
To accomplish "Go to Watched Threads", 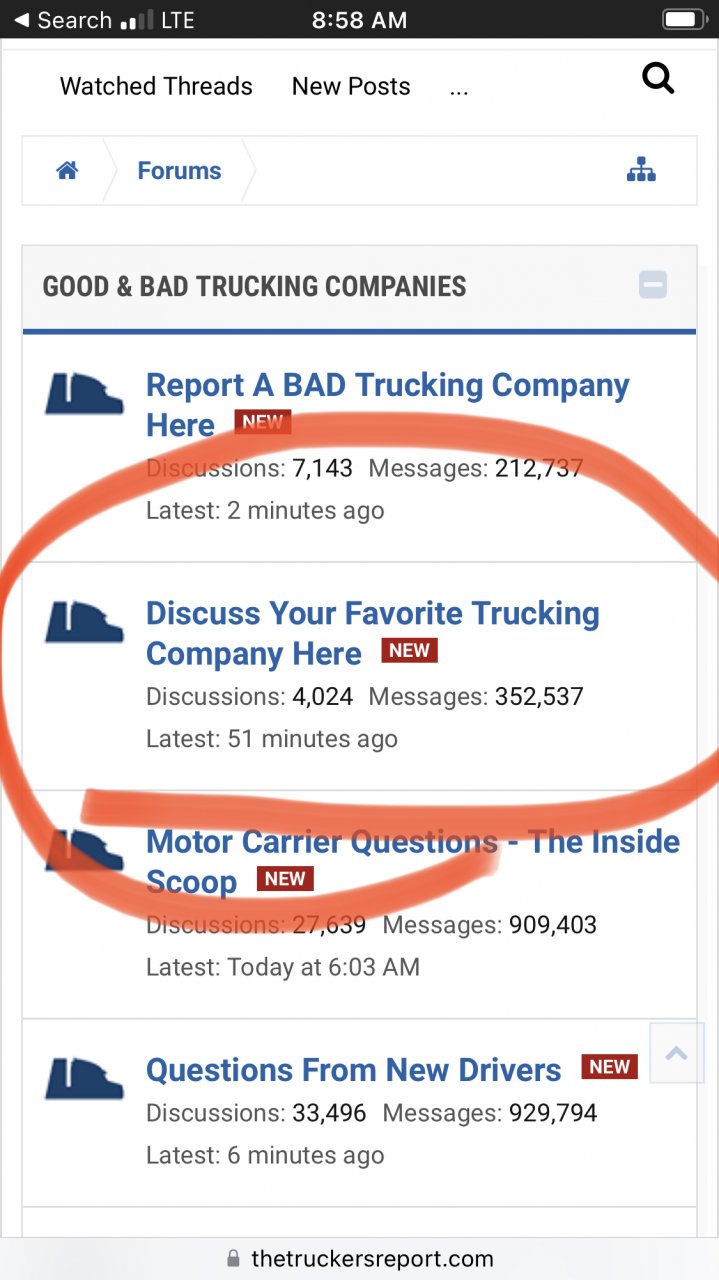I will [x=156, y=86].
